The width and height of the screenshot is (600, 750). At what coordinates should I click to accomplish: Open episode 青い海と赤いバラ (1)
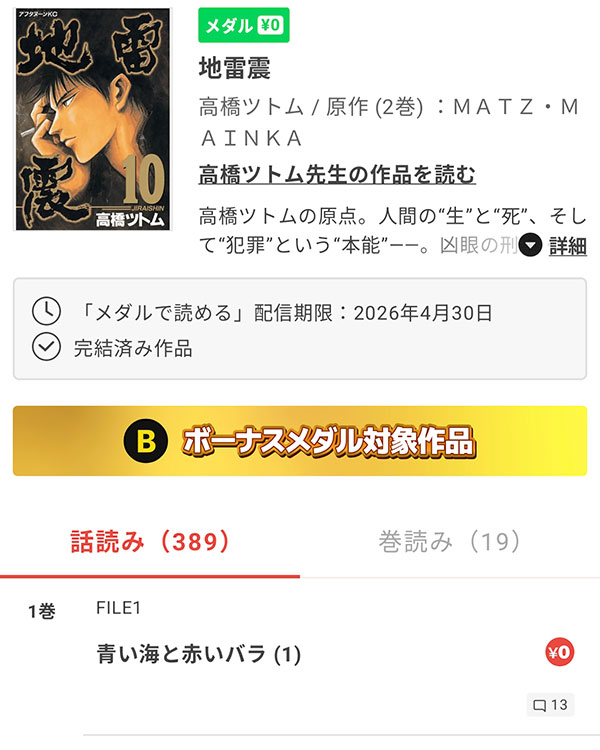coord(199,654)
